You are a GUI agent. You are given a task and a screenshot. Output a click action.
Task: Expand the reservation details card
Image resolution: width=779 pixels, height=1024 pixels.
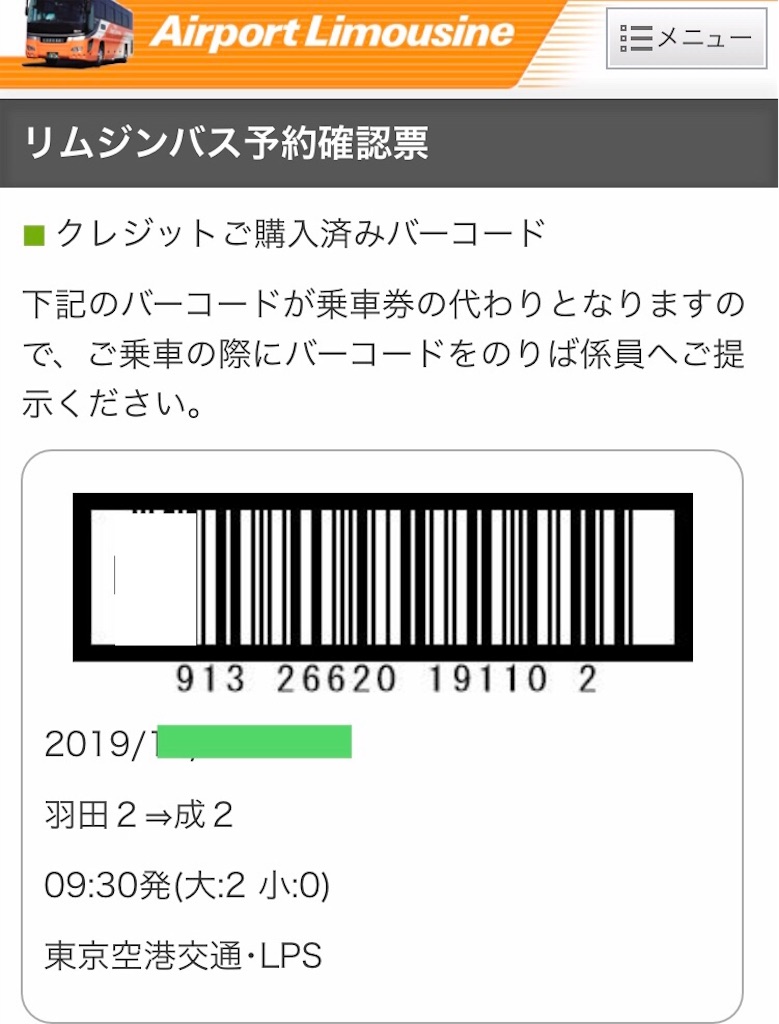click(389, 730)
